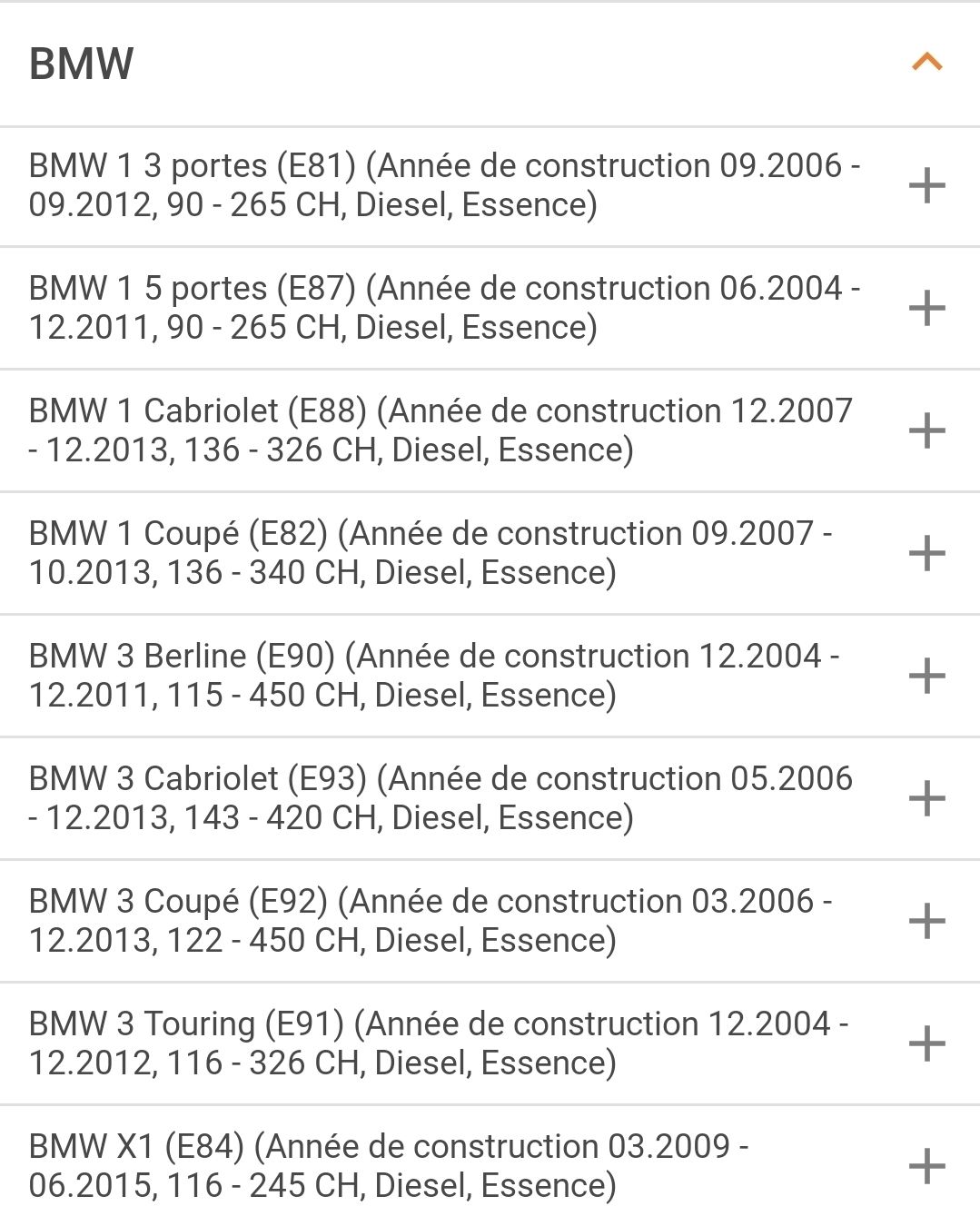This screenshot has width=980, height=1226.
Task: Expand BMW 1 Coupé (E82) row
Action: tap(926, 553)
